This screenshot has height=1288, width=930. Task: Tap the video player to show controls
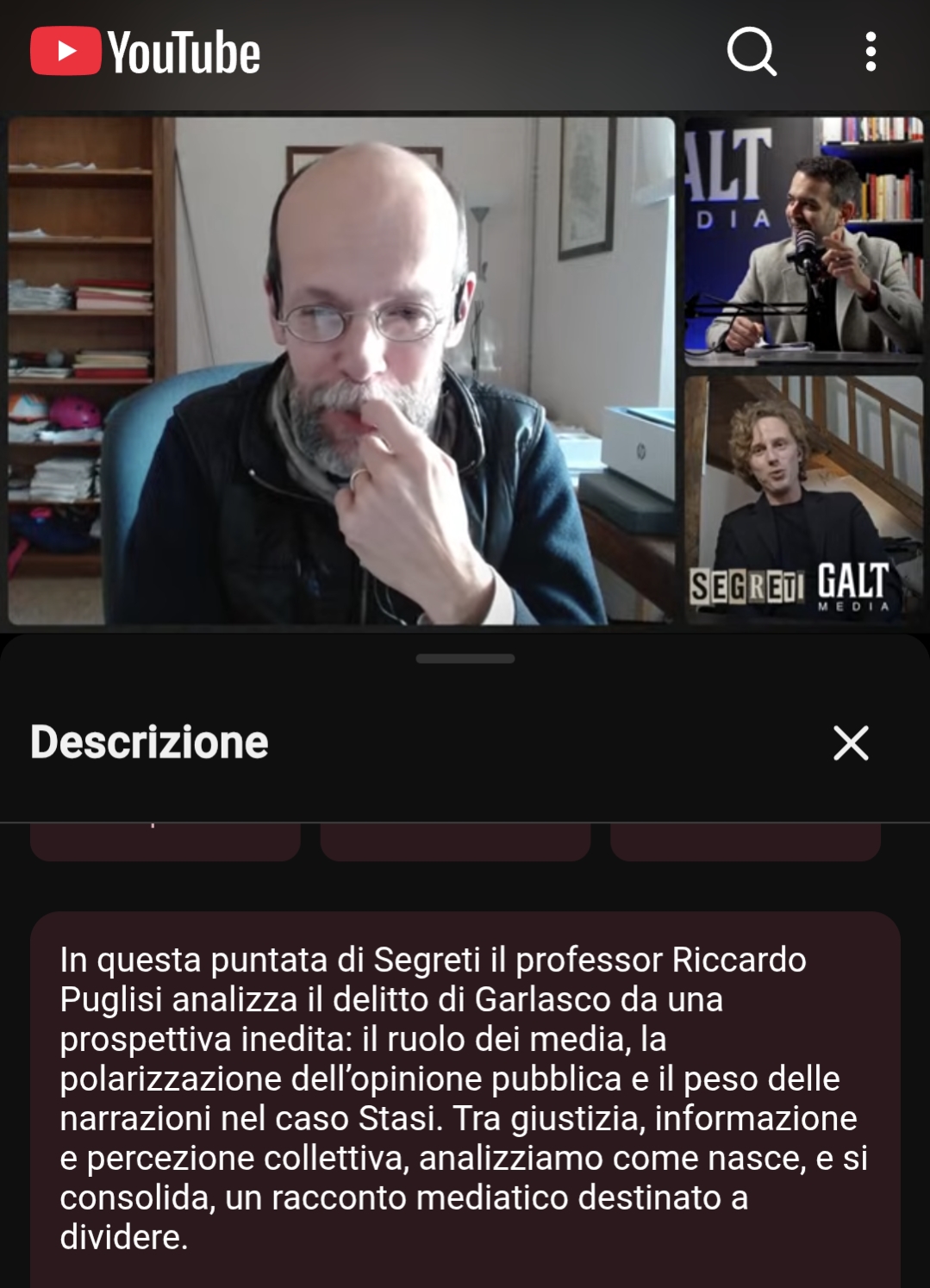point(465,371)
